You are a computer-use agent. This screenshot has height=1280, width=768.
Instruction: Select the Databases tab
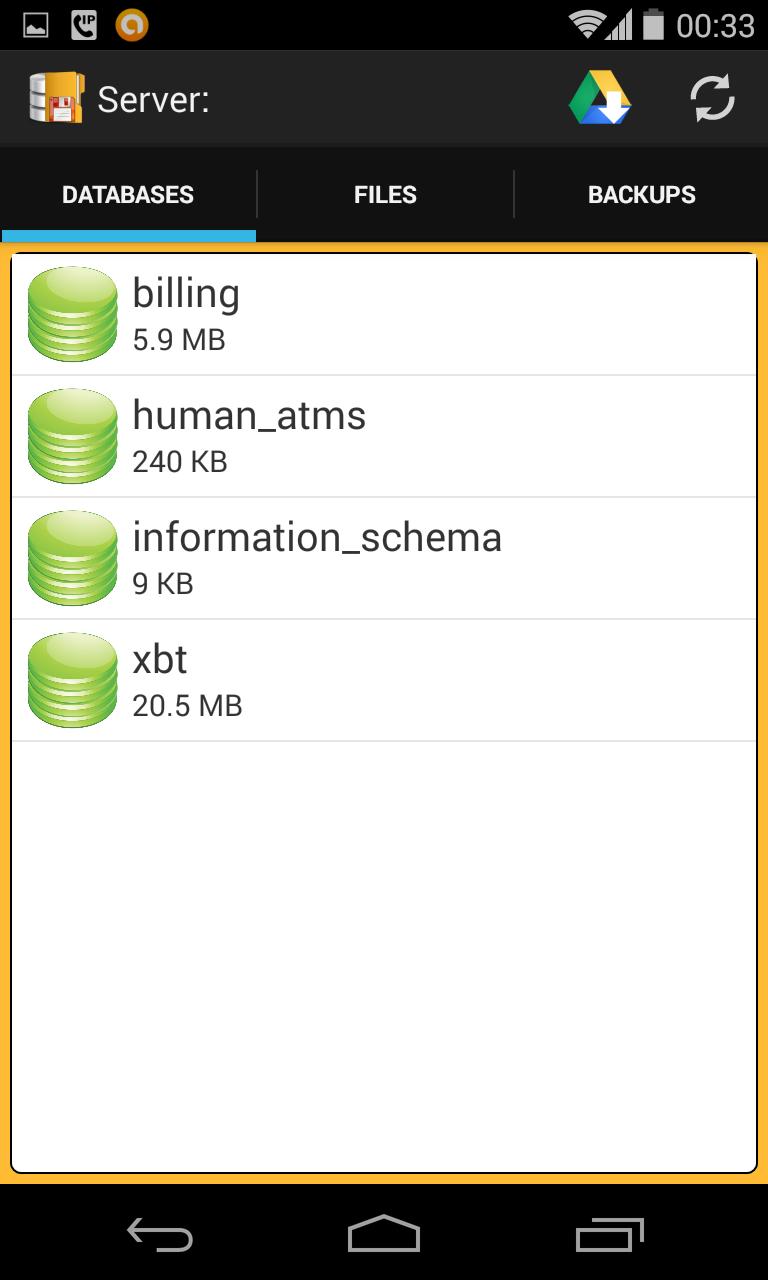[x=128, y=195]
